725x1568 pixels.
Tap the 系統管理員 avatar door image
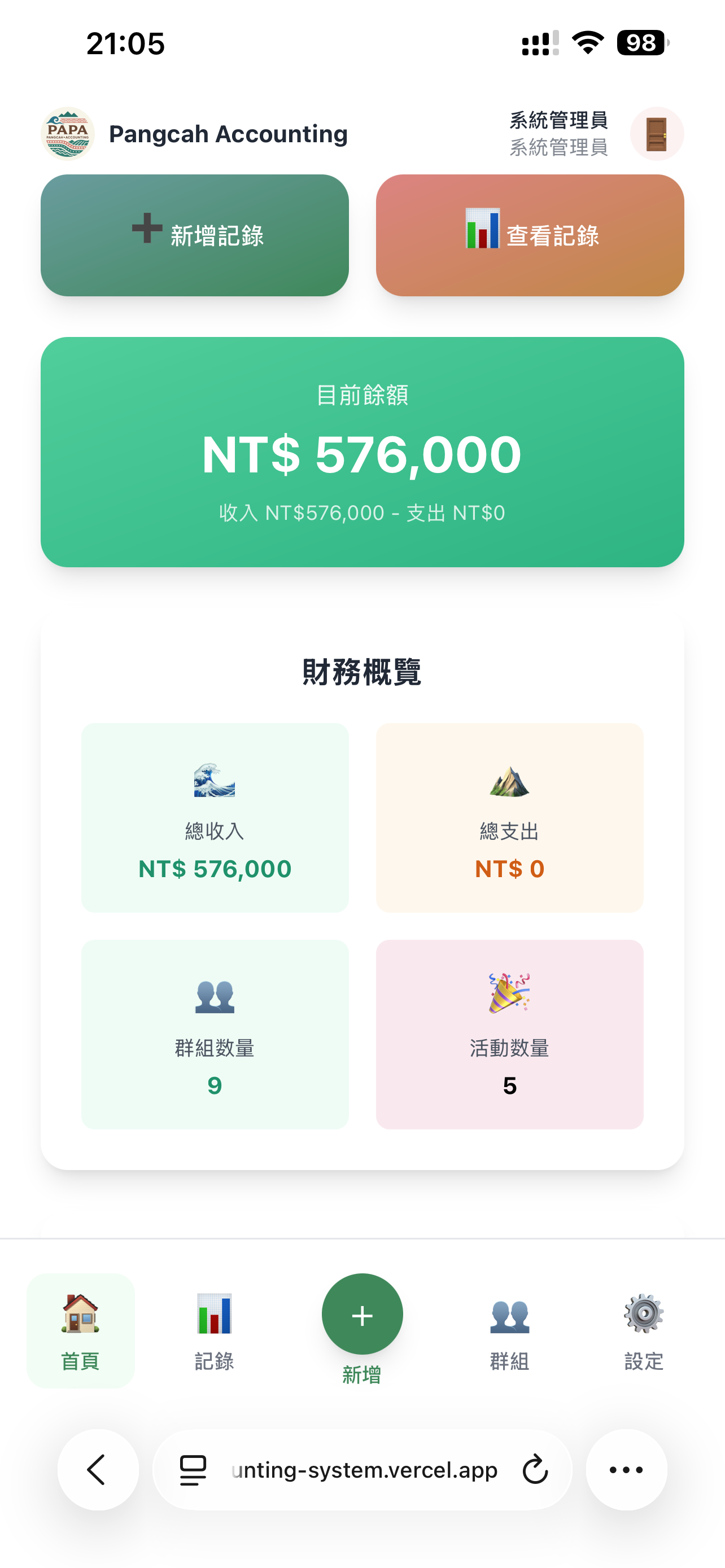point(656,134)
